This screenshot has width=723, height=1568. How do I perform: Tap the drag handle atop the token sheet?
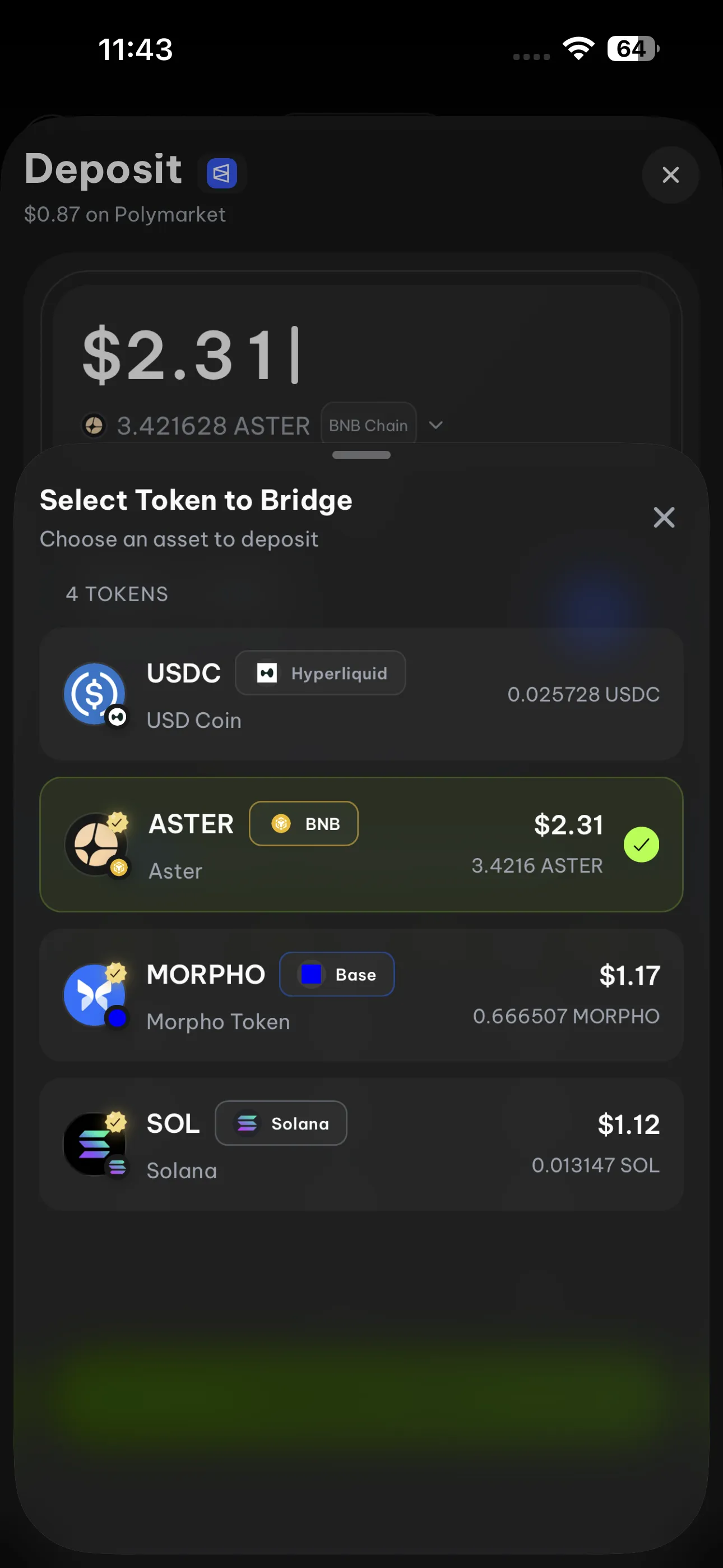click(361, 455)
